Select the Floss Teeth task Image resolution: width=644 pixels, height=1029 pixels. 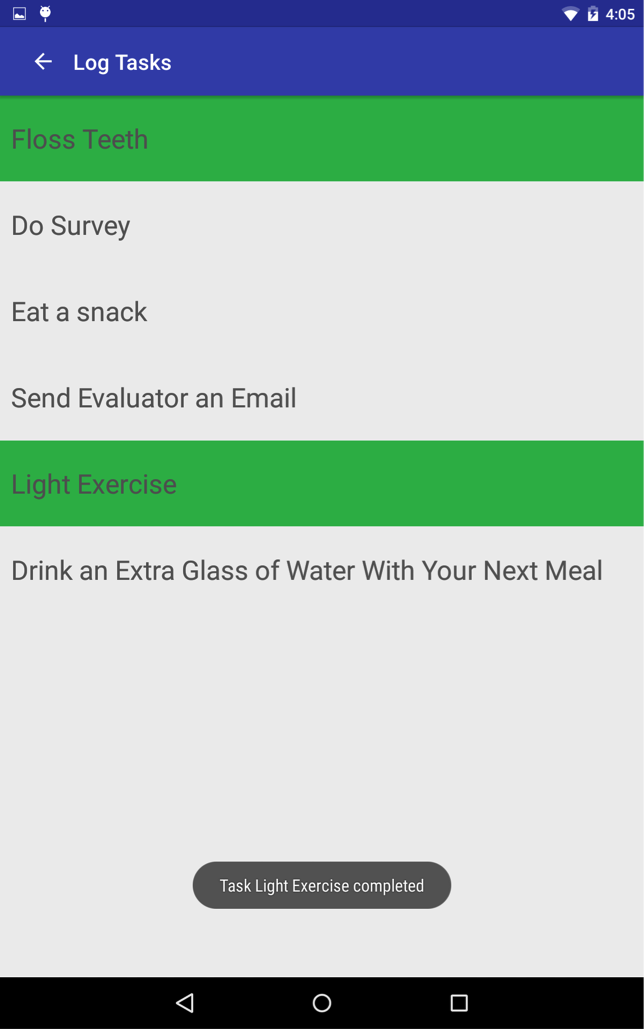[322, 139]
